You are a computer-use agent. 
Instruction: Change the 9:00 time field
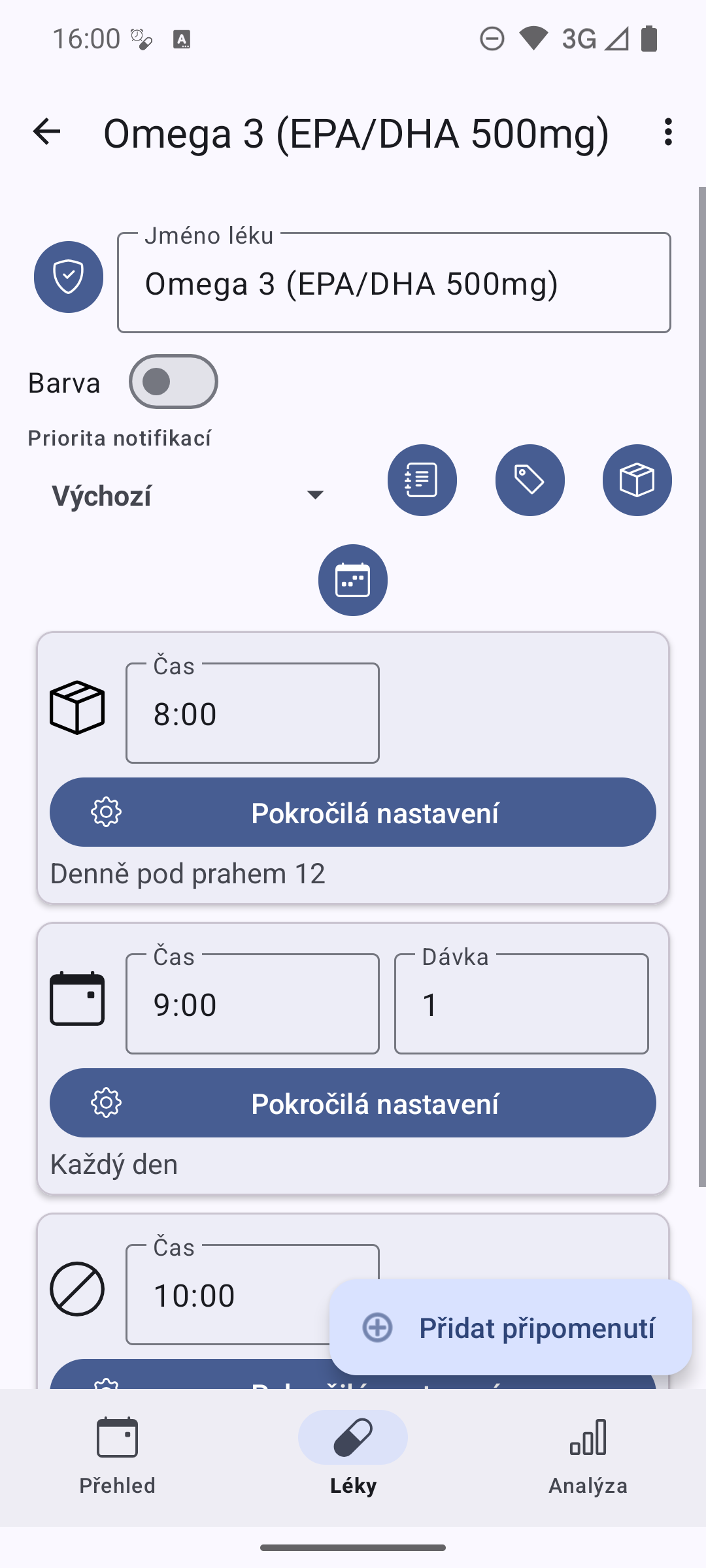[x=252, y=1004]
